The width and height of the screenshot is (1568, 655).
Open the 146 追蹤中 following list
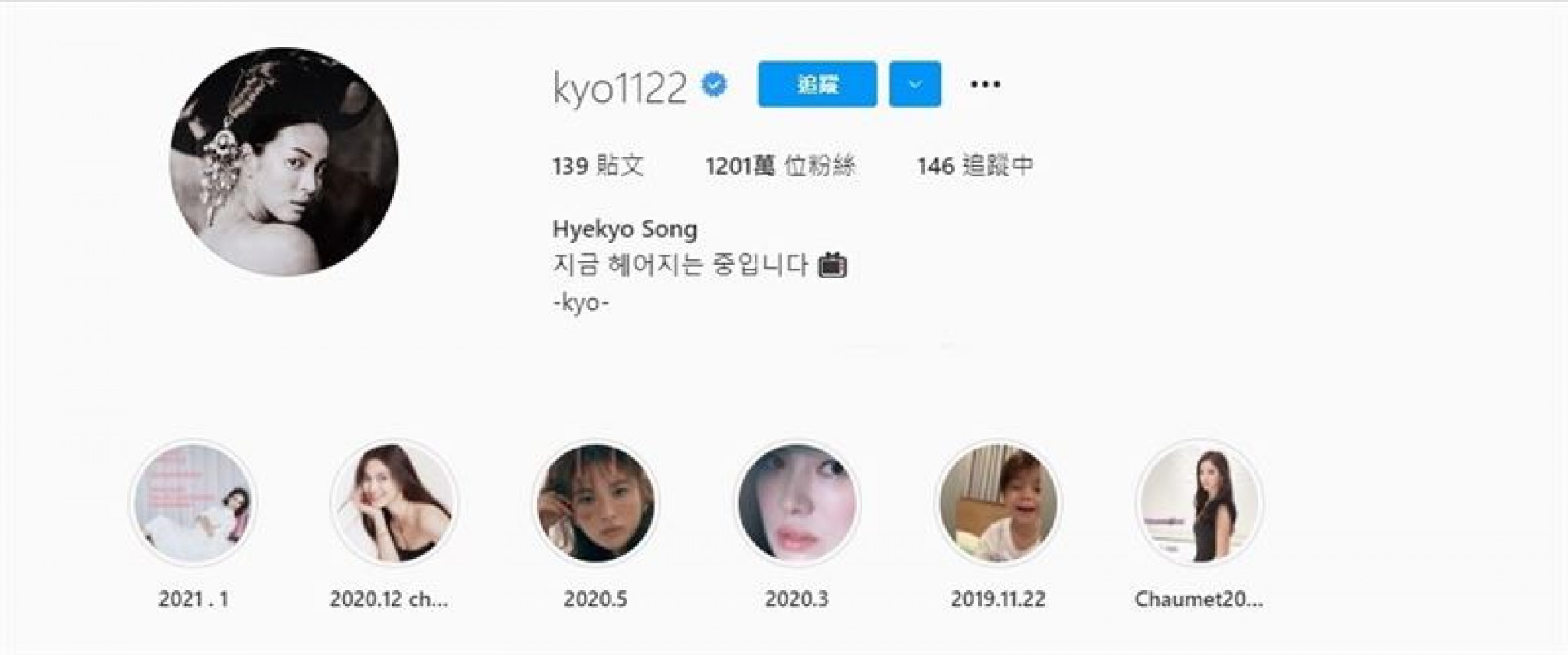(975, 166)
